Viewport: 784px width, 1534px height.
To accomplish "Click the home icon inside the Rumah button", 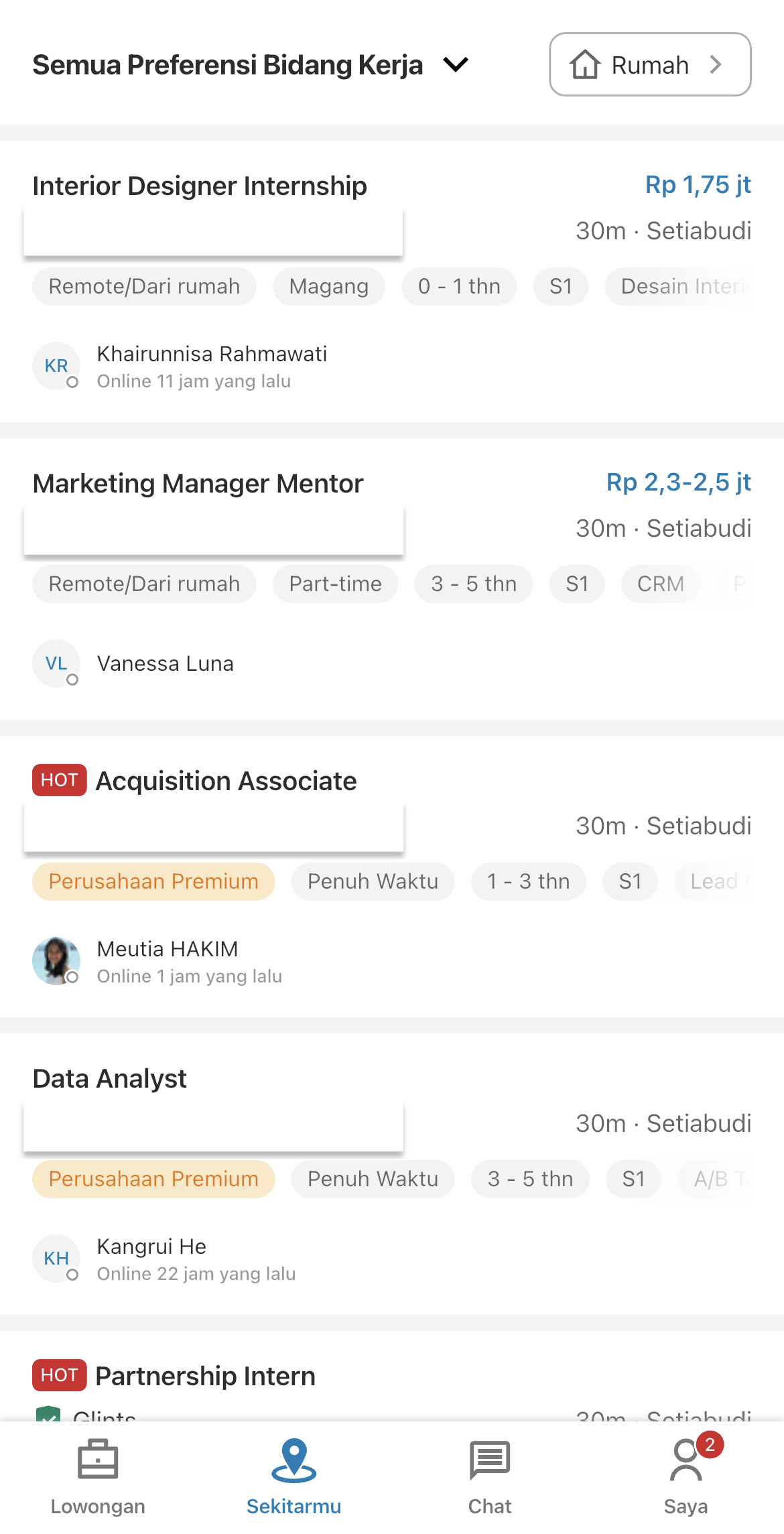I will click(586, 64).
